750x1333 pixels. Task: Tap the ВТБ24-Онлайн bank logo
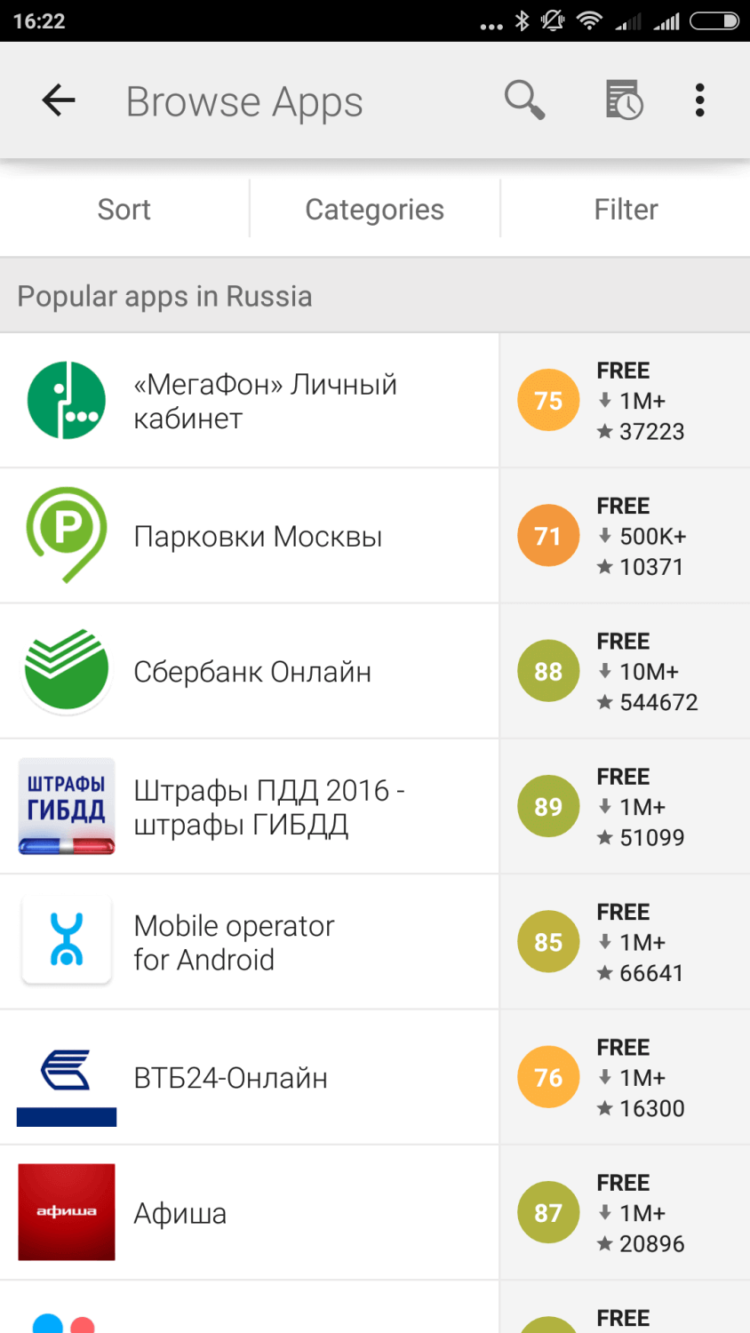pyautogui.click(x=66, y=1076)
